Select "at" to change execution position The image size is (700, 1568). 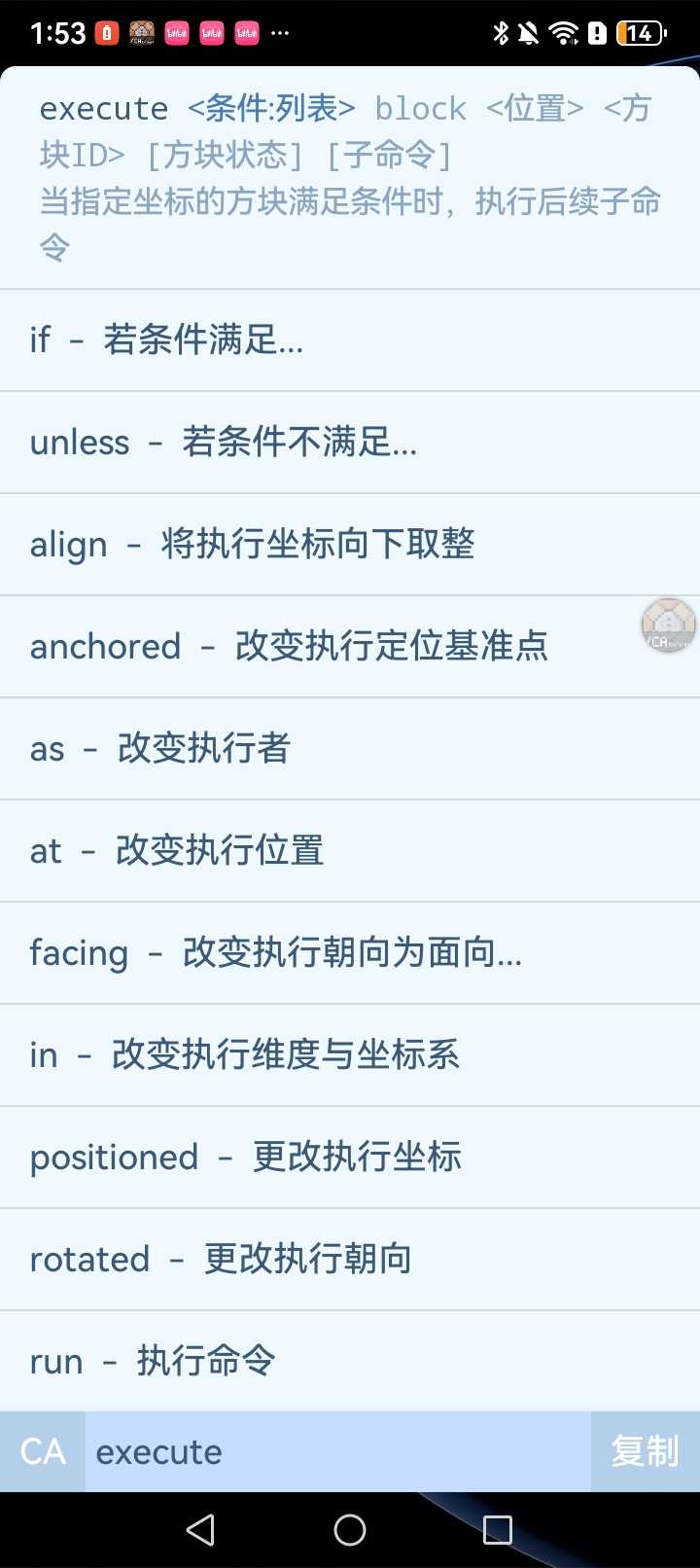pos(177,851)
